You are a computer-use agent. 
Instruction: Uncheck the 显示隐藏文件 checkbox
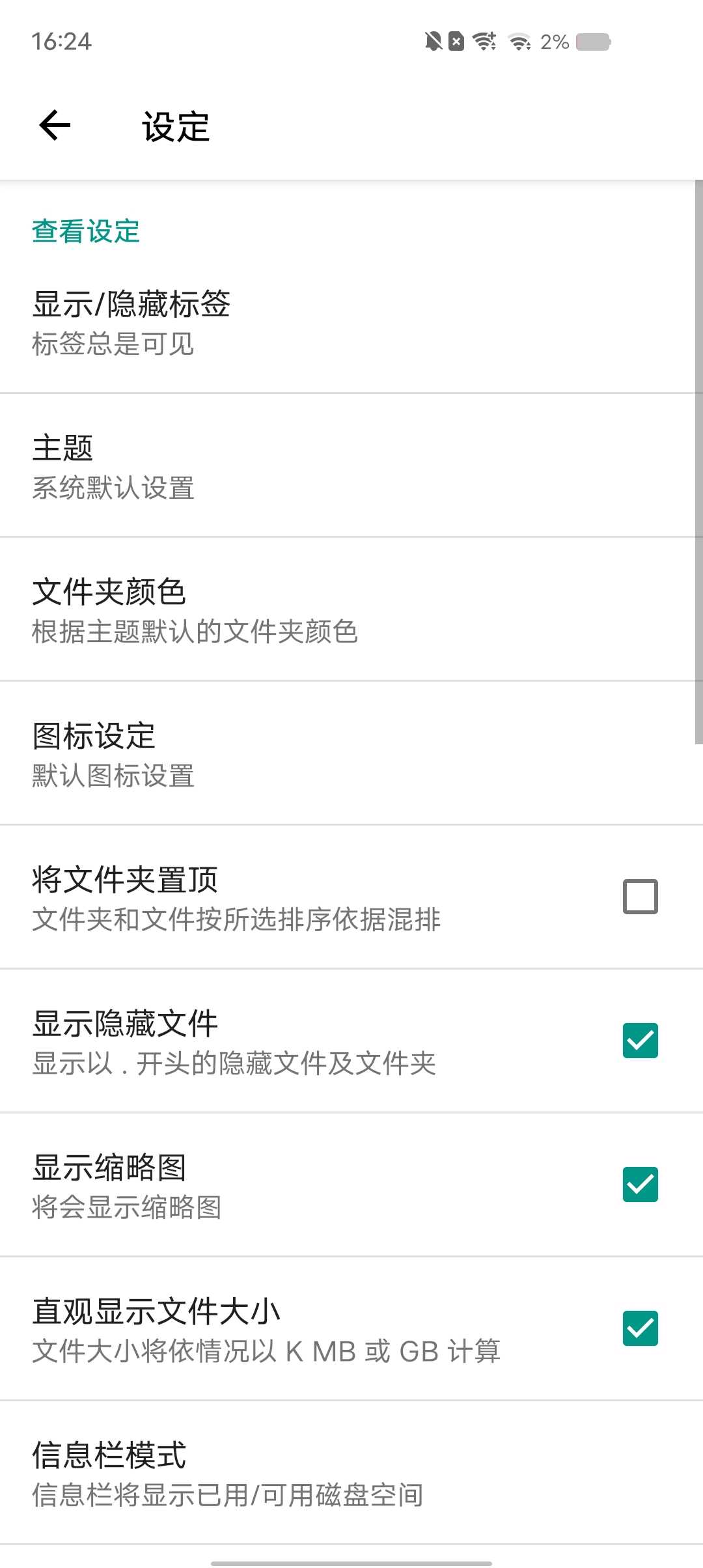[640, 1041]
